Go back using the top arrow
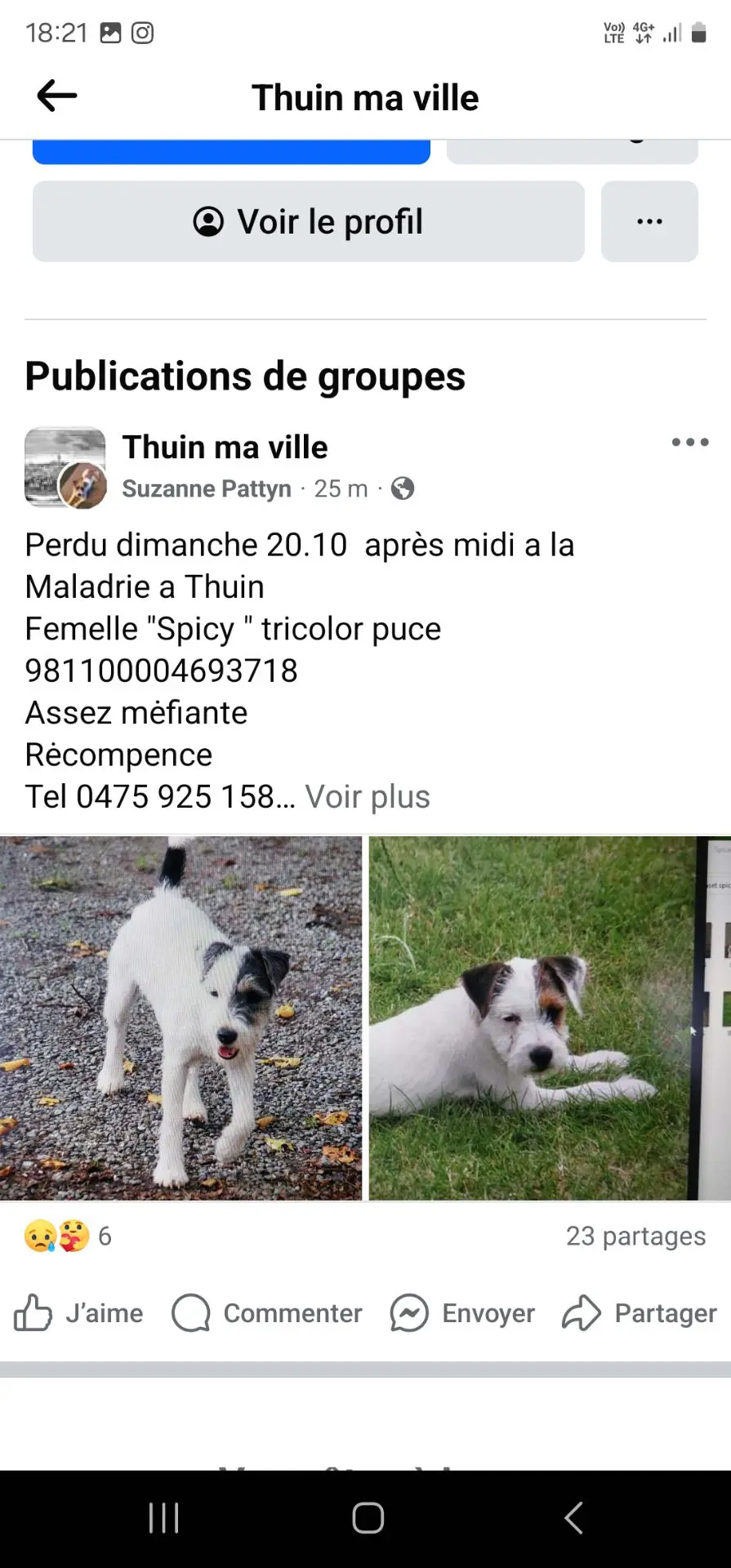This screenshot has height=1568, width=731. click(x=57, y=96)
